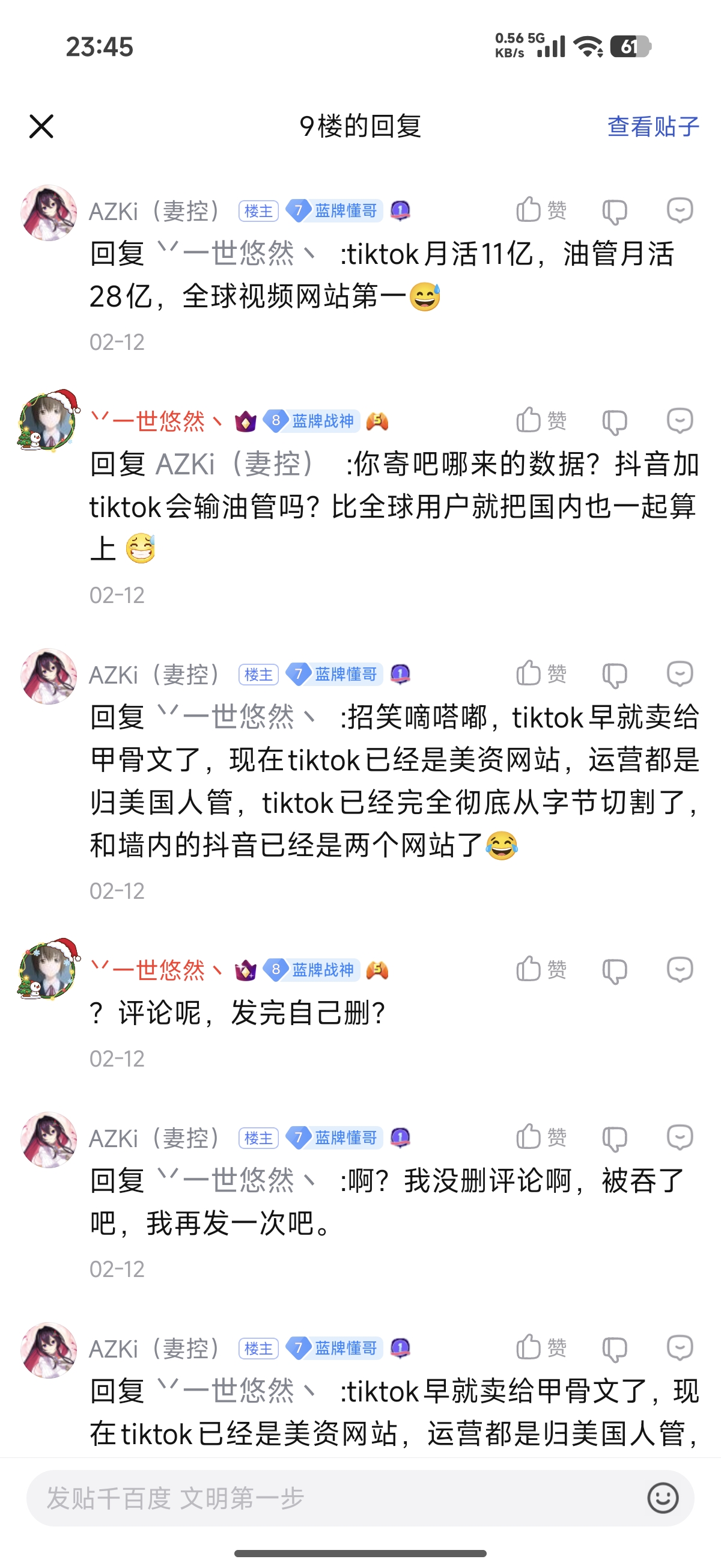The width and height of the screenshot is (721, 1568).
Task: Open the avatar beside the 你寄吧哪来的数据 reply
Action: (49, 421)
